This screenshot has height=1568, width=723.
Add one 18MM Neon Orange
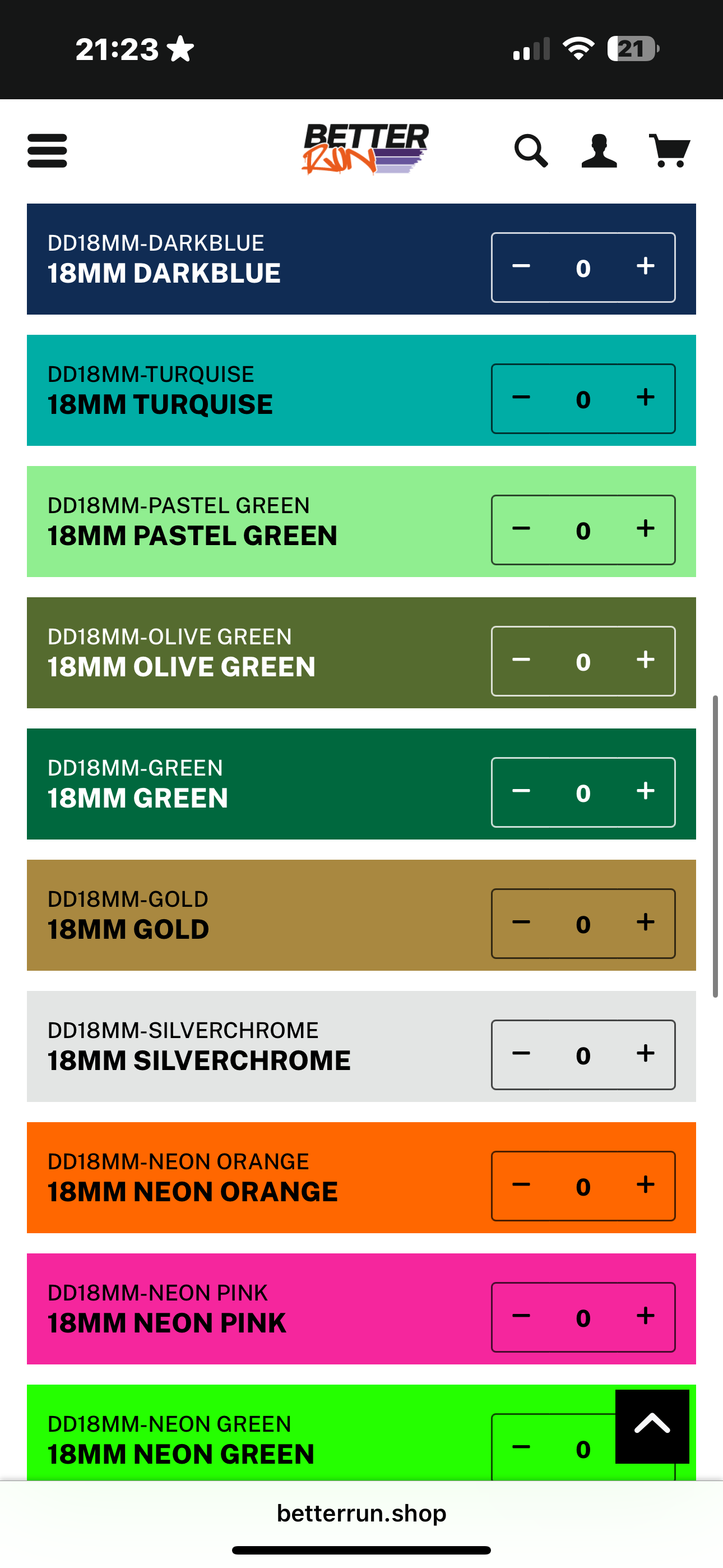(x=645, y=1185)
